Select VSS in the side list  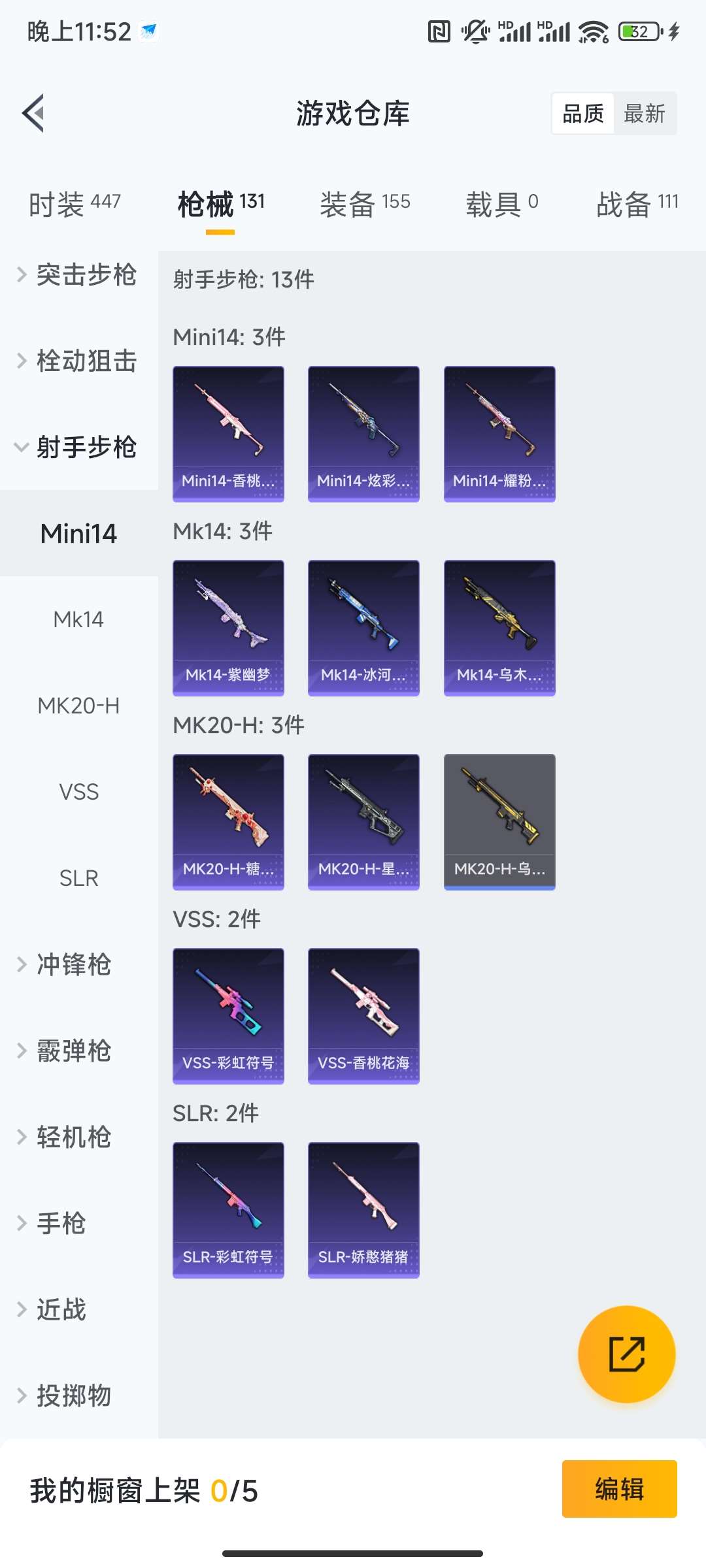78,792
